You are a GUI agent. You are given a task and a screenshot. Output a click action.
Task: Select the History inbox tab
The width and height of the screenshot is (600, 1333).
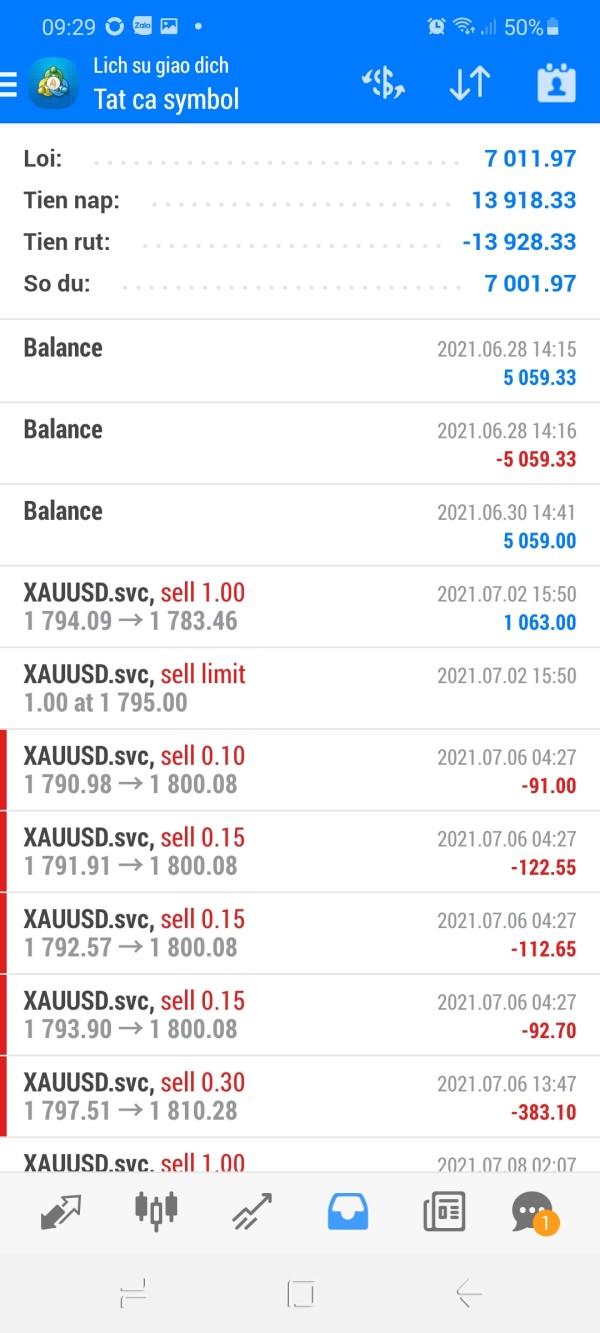click(x=348, y=1212)
